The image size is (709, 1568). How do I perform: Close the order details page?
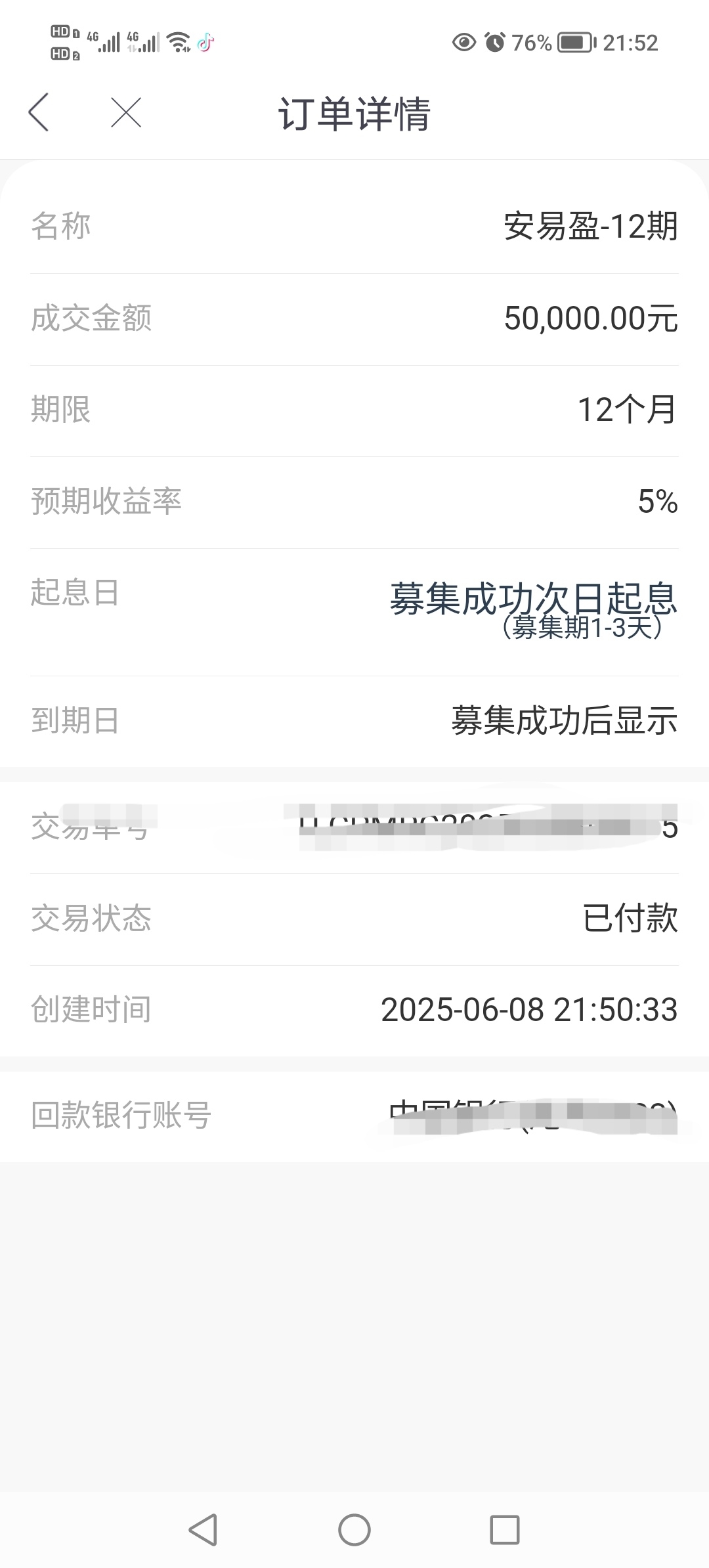click(x=126, y=112)
